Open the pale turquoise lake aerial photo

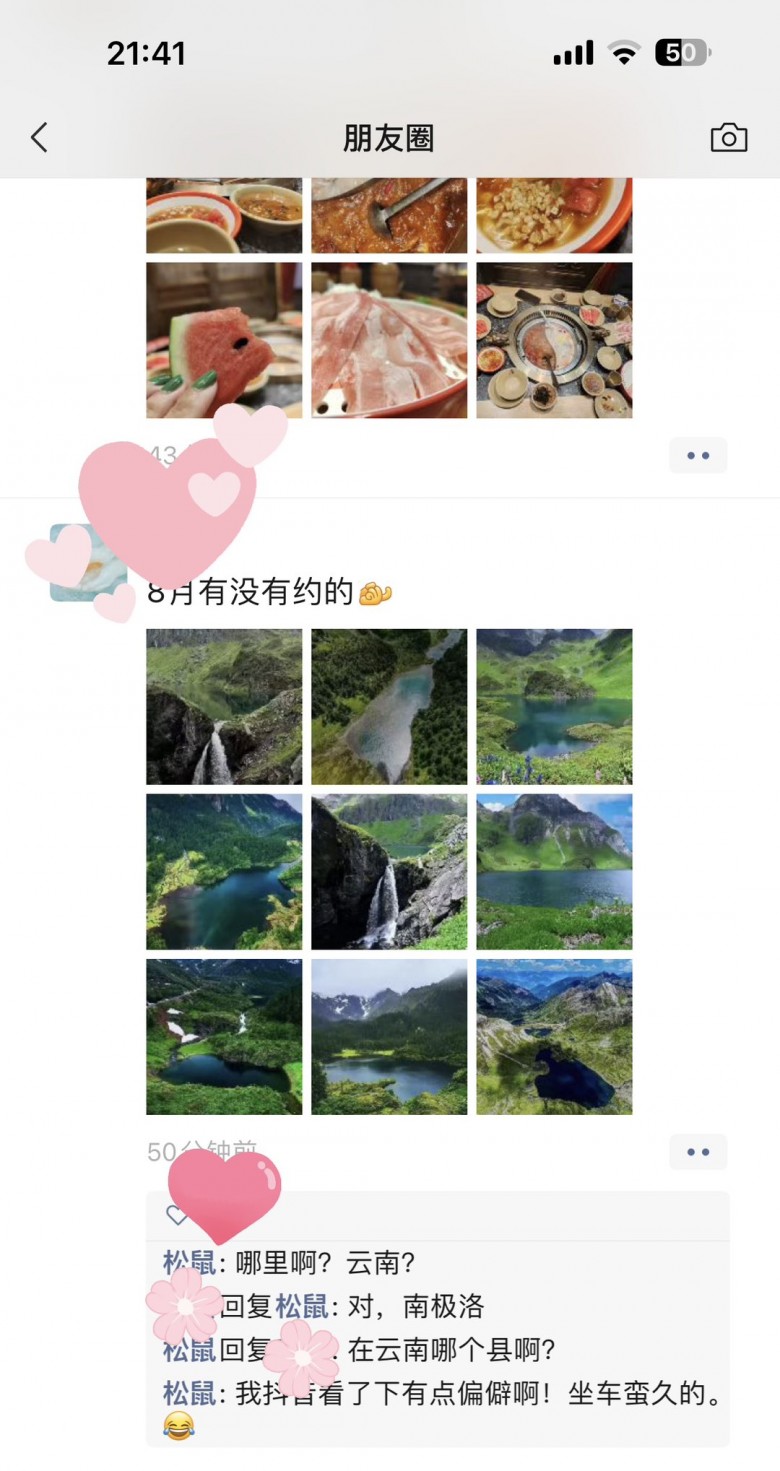pyautogui.click(x=389, y=706)
